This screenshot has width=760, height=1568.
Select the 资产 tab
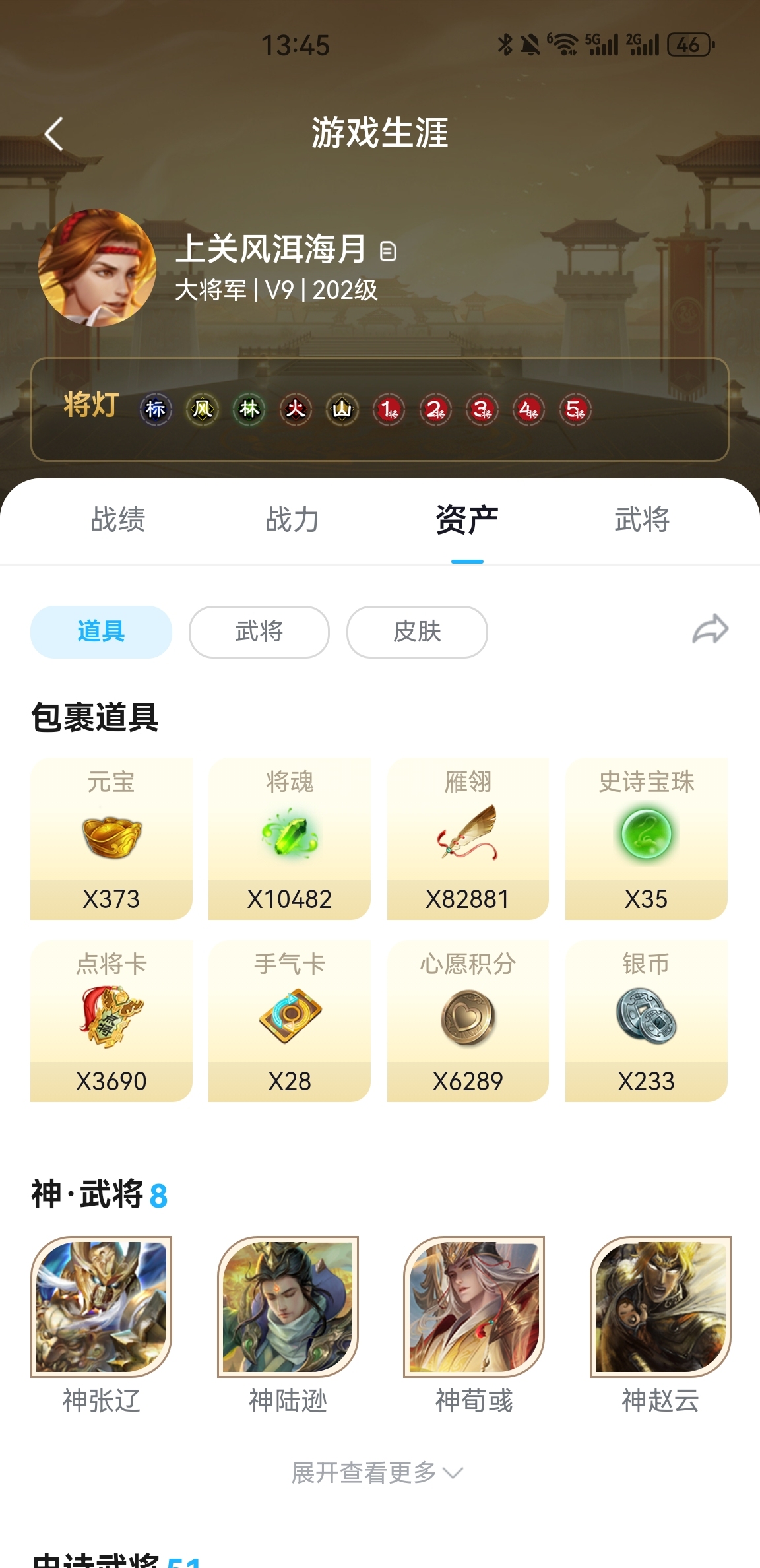(x=467, y=519)
